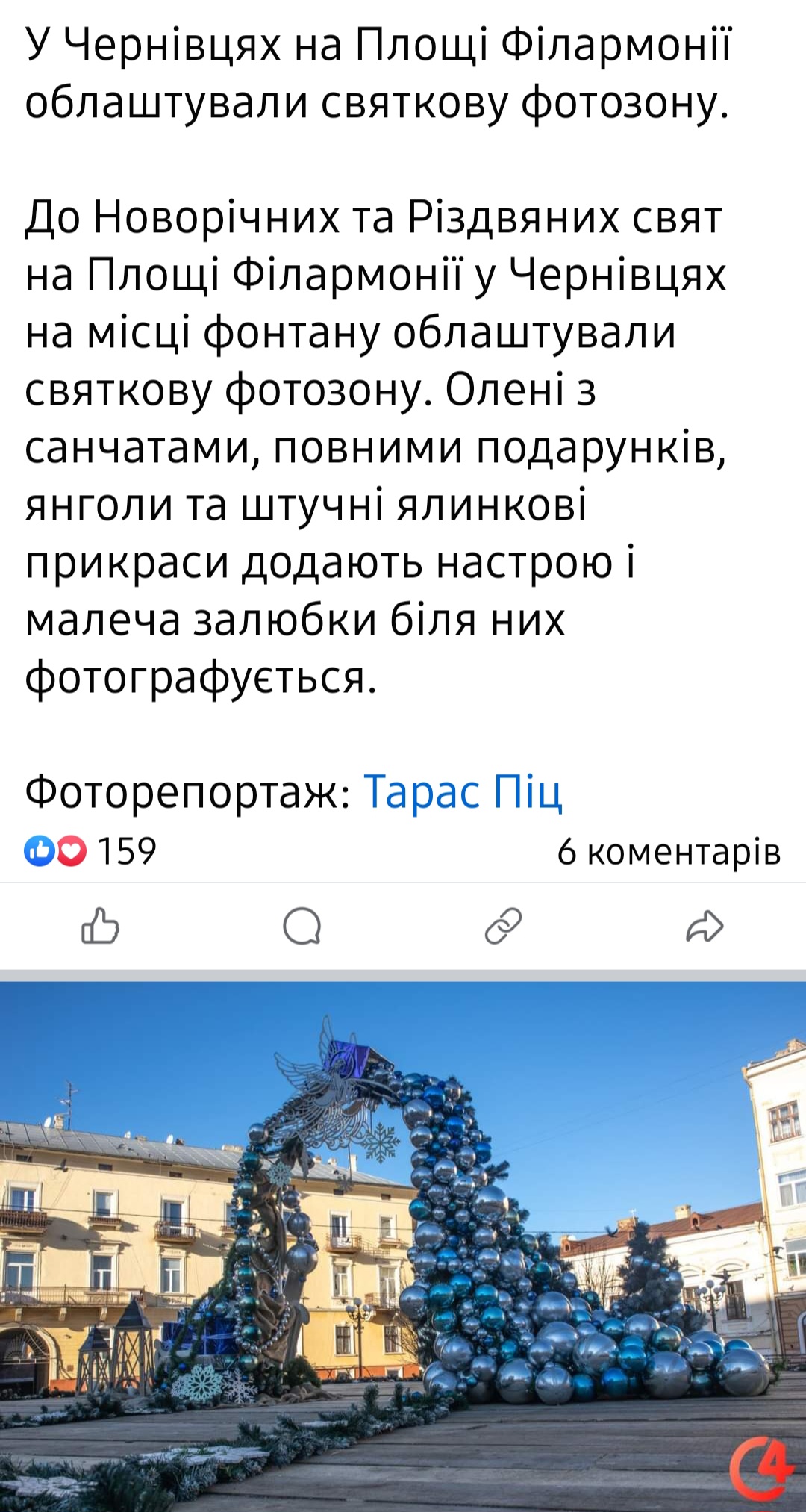The height and width of the screenshot is (1512, 806).
Task: View the 6 коментарів
Action: click(x=668, y=851)
